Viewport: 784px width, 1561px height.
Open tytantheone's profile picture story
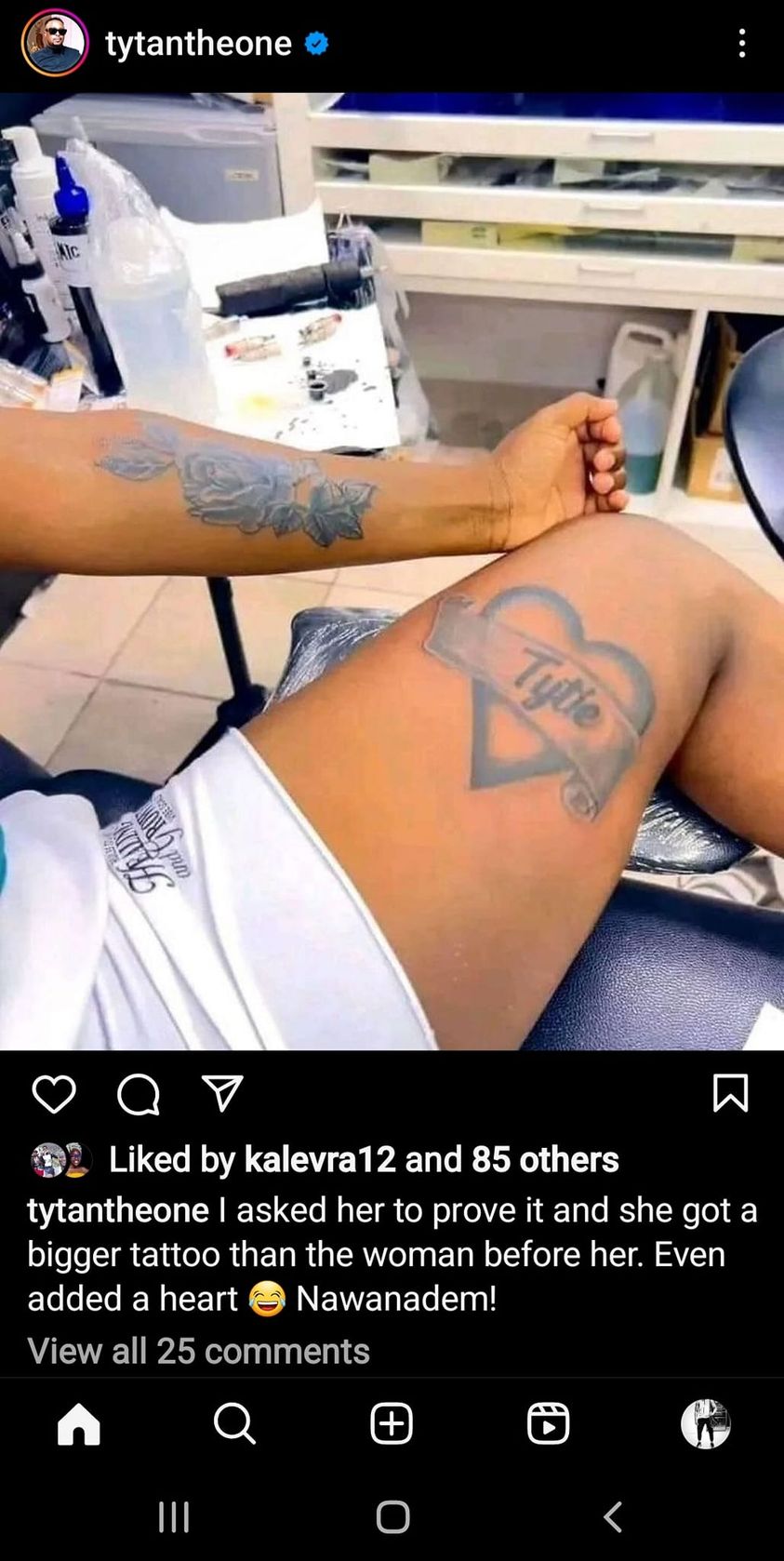pos(55,43)
